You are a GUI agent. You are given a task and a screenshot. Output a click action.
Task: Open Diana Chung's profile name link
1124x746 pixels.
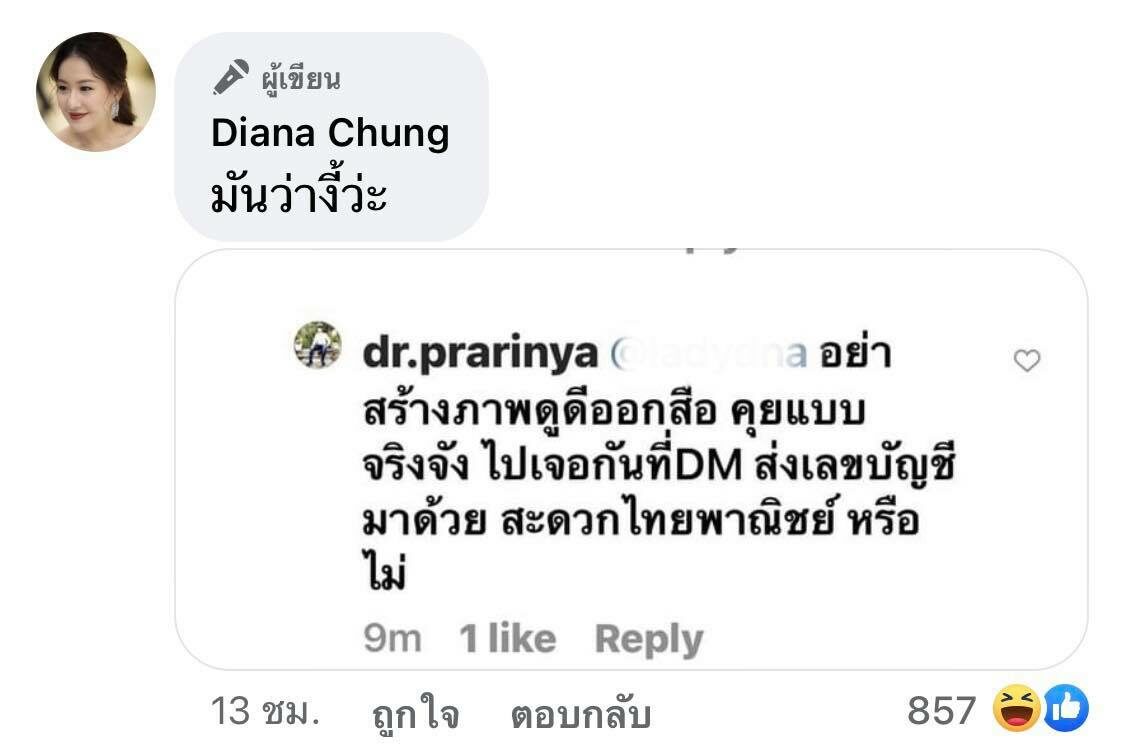(x=330, y=133)
